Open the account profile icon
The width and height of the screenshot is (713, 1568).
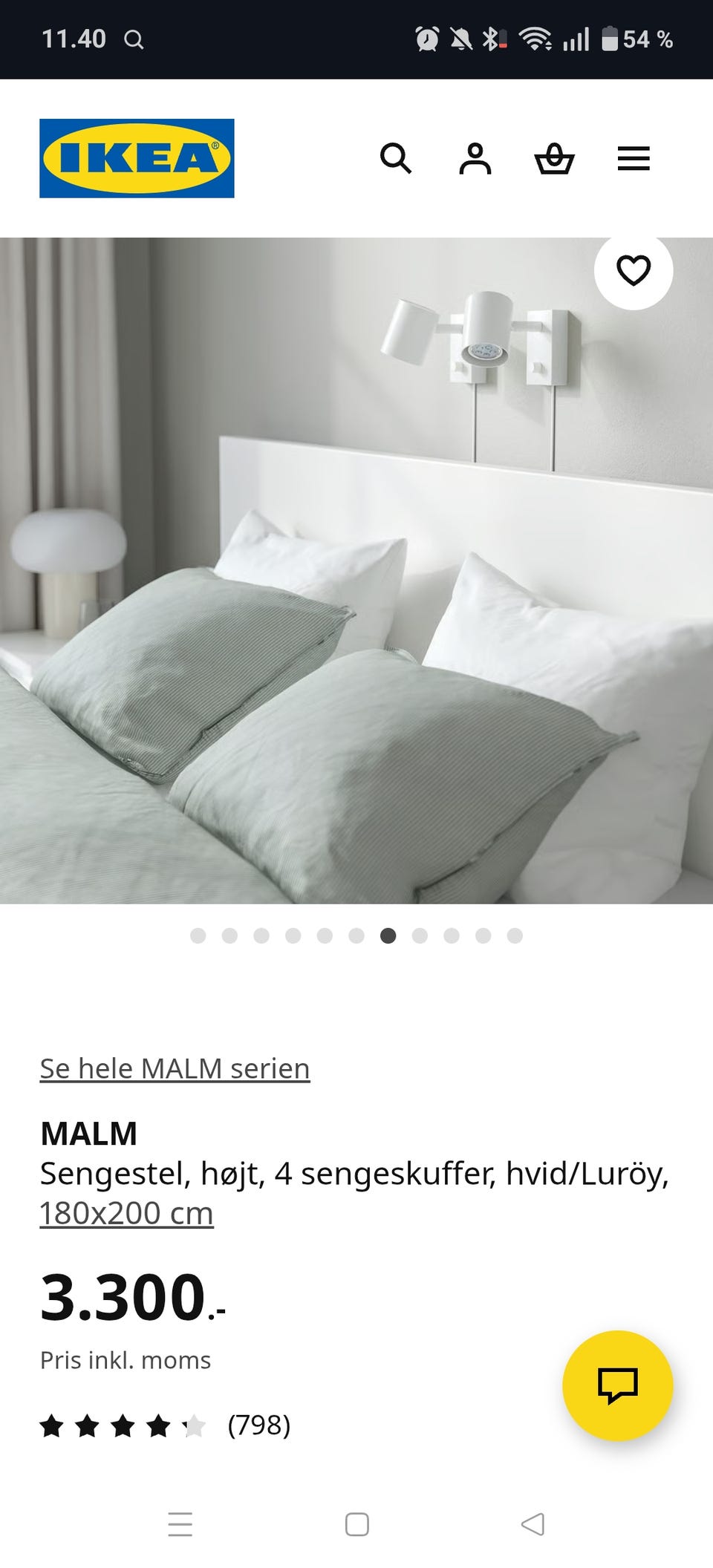click(475, 158)
